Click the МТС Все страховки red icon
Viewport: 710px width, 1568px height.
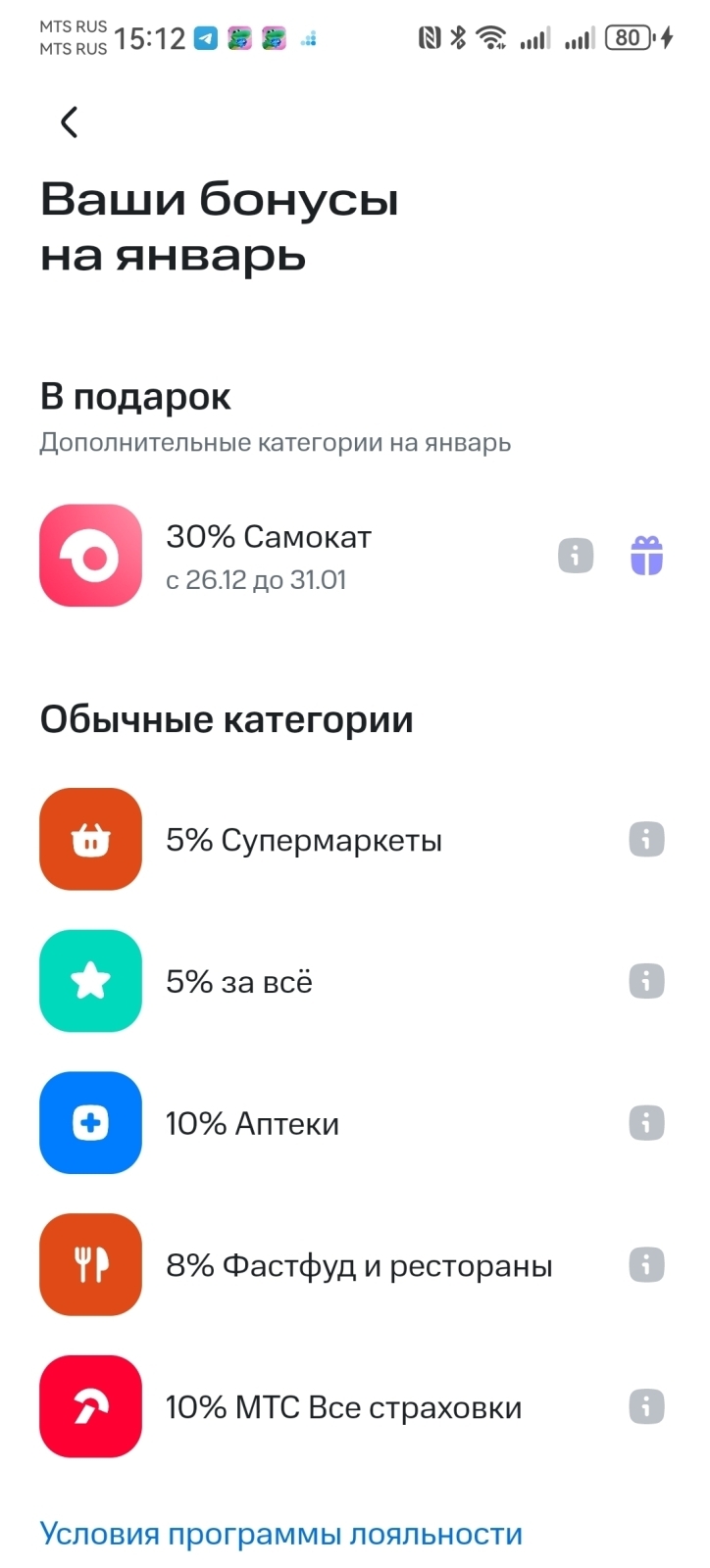pyautogui.click(x=90, y=1406)
